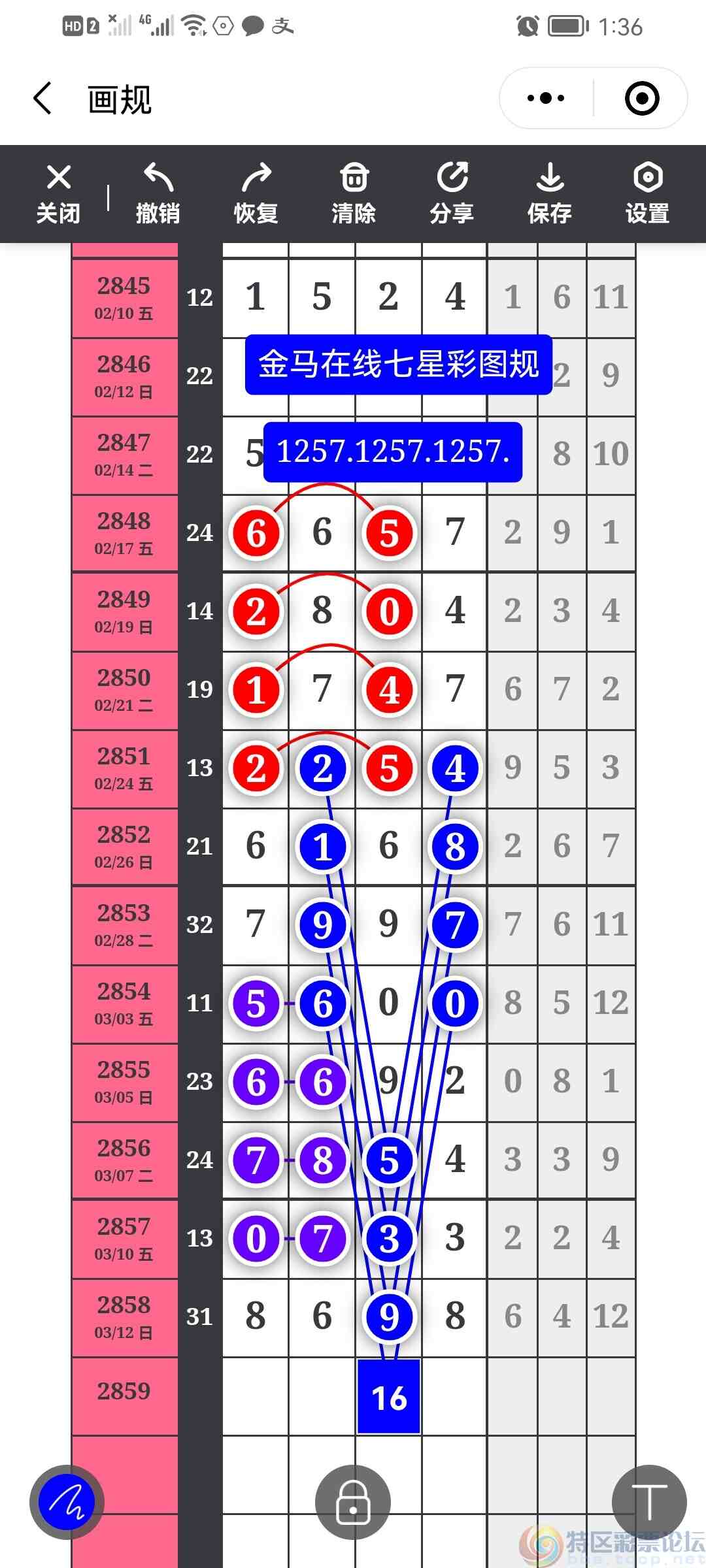This screenshot has width=706, height=1568.
Task: Select the blue pen drawing tool
Action: coord(67,1502)
